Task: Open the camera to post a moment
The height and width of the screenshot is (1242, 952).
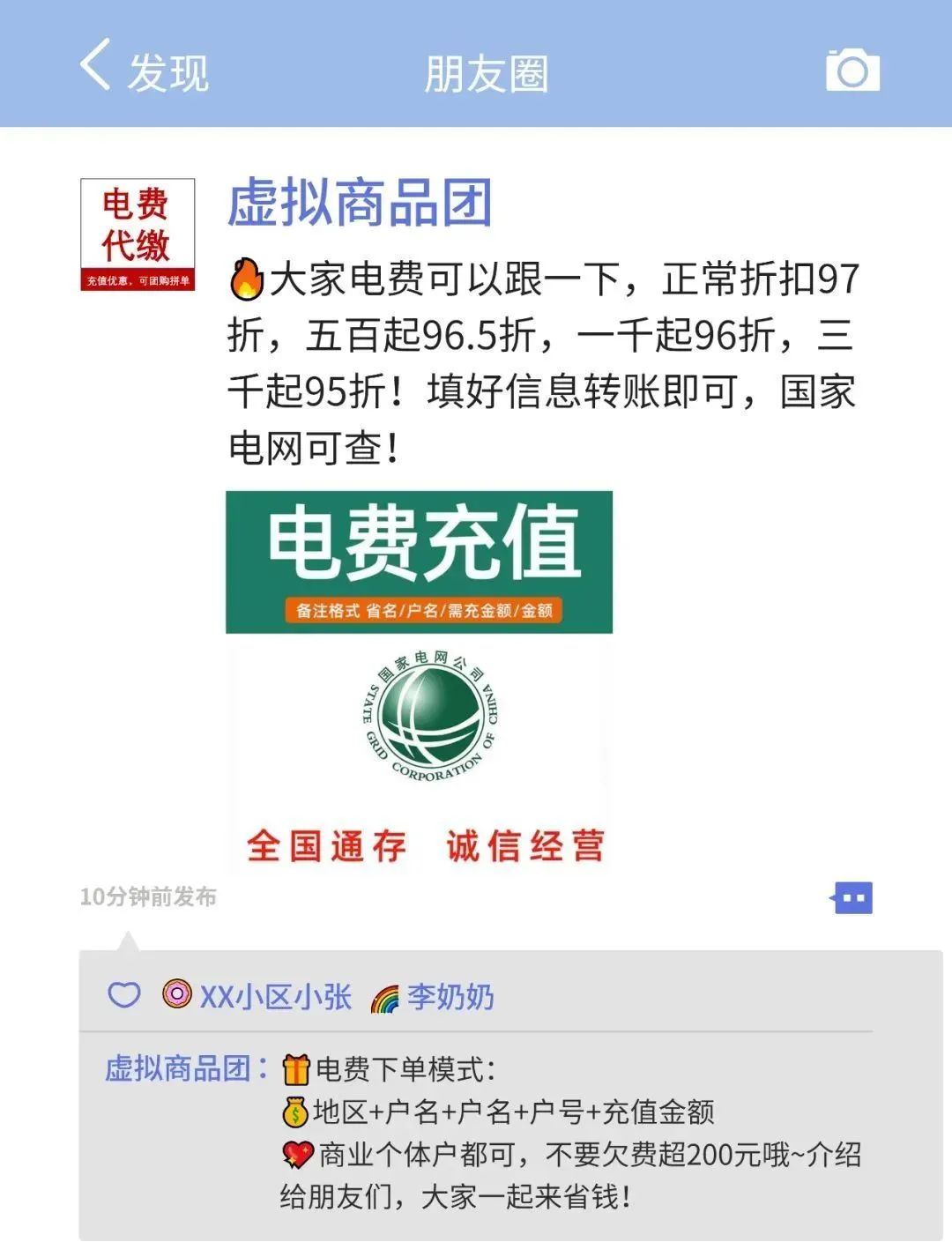Action: pos(852,71)
